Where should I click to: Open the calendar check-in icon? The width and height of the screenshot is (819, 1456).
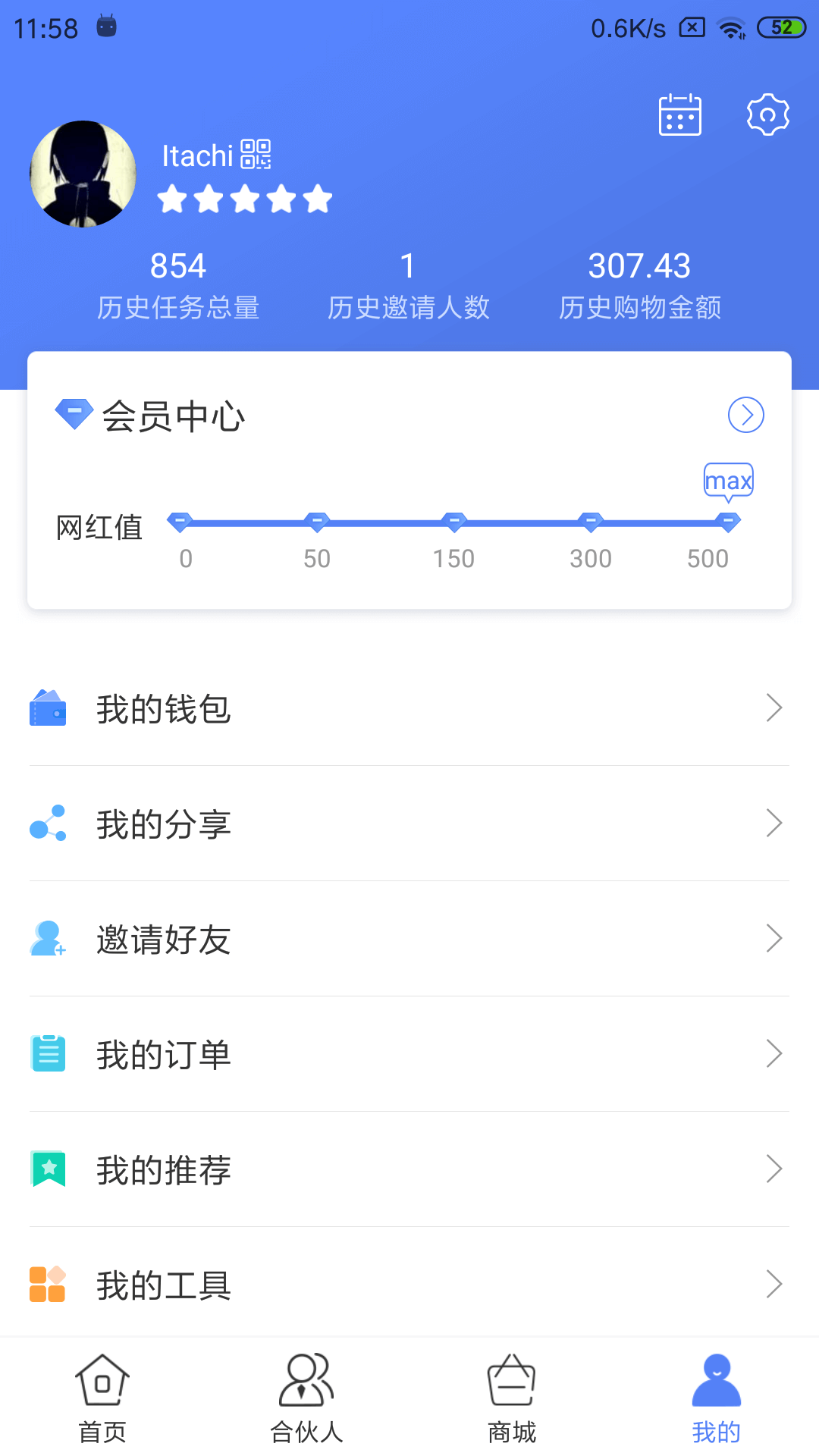[x=679, y=115]
